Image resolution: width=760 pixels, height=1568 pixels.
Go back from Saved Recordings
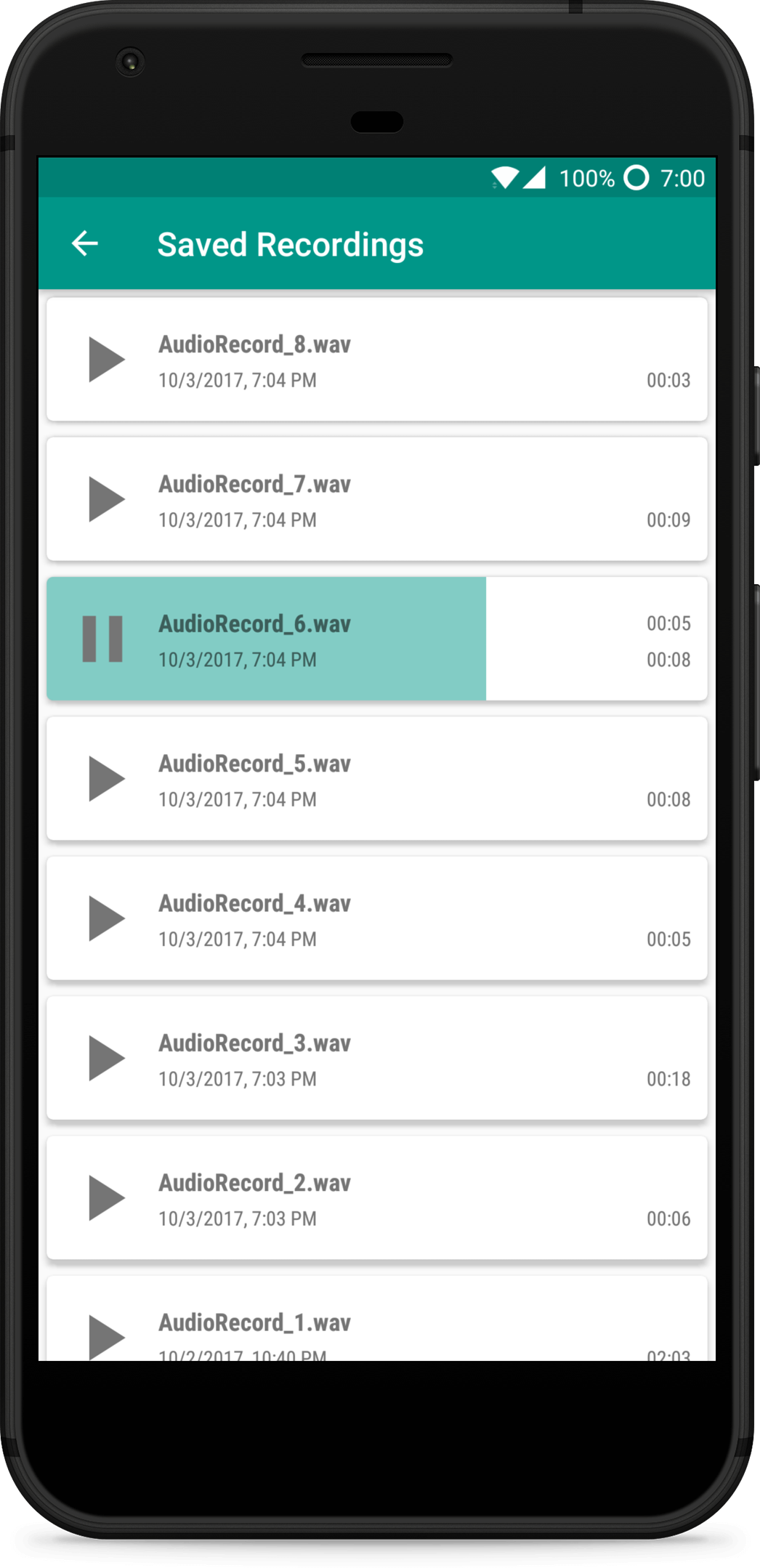pos(85,243)
